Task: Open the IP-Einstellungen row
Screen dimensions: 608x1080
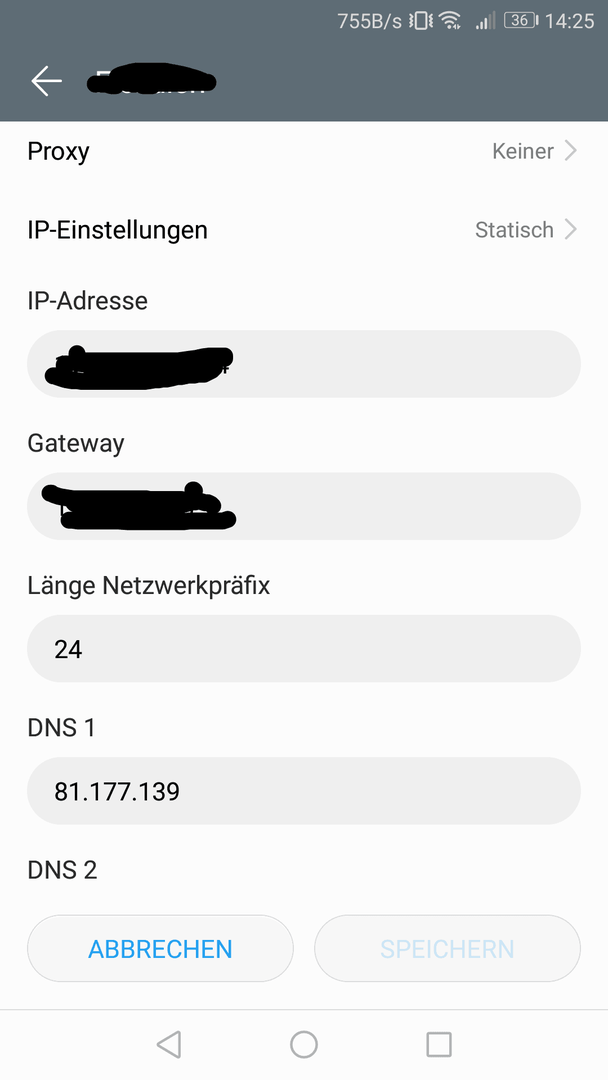Action: 304,229
